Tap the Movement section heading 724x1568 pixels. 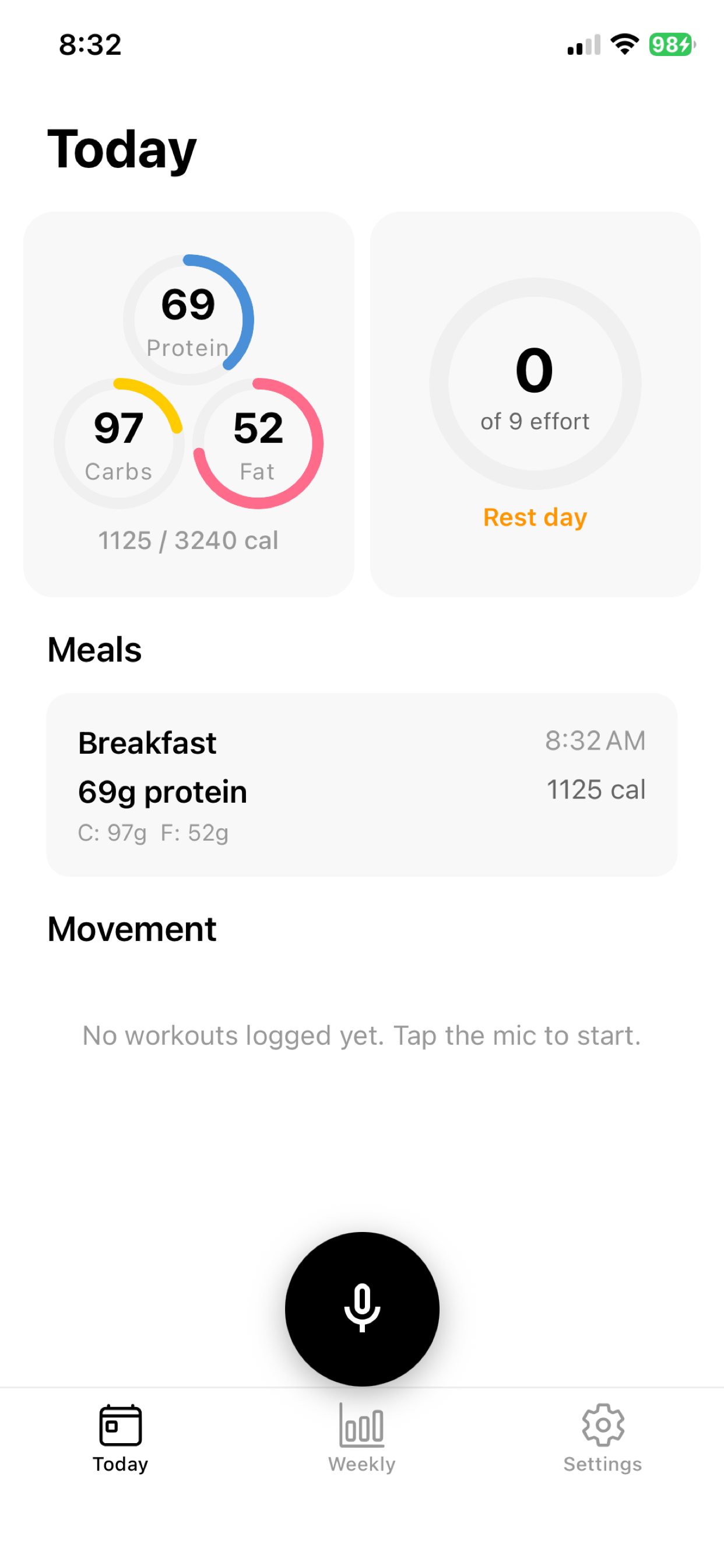pos(132,928)
